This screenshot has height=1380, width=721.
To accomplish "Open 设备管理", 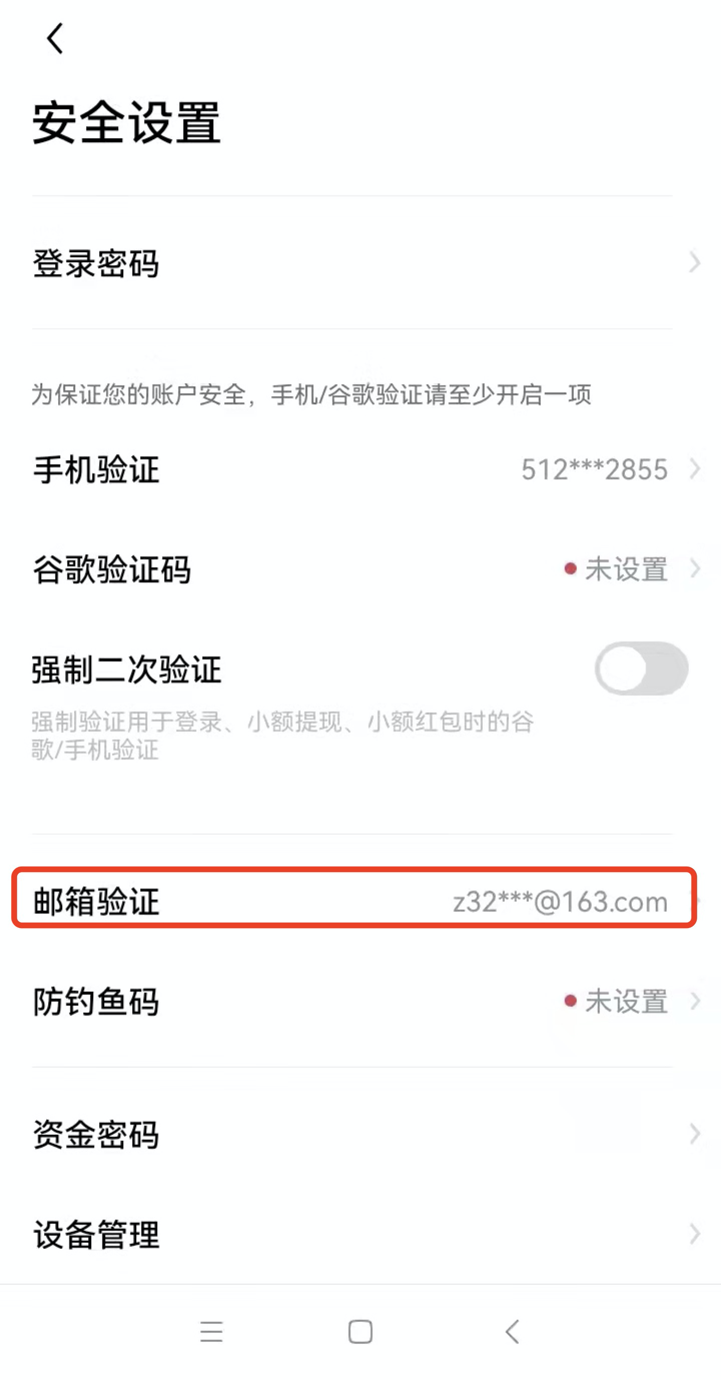I will pyautogui.click(x=360, y=1235).
